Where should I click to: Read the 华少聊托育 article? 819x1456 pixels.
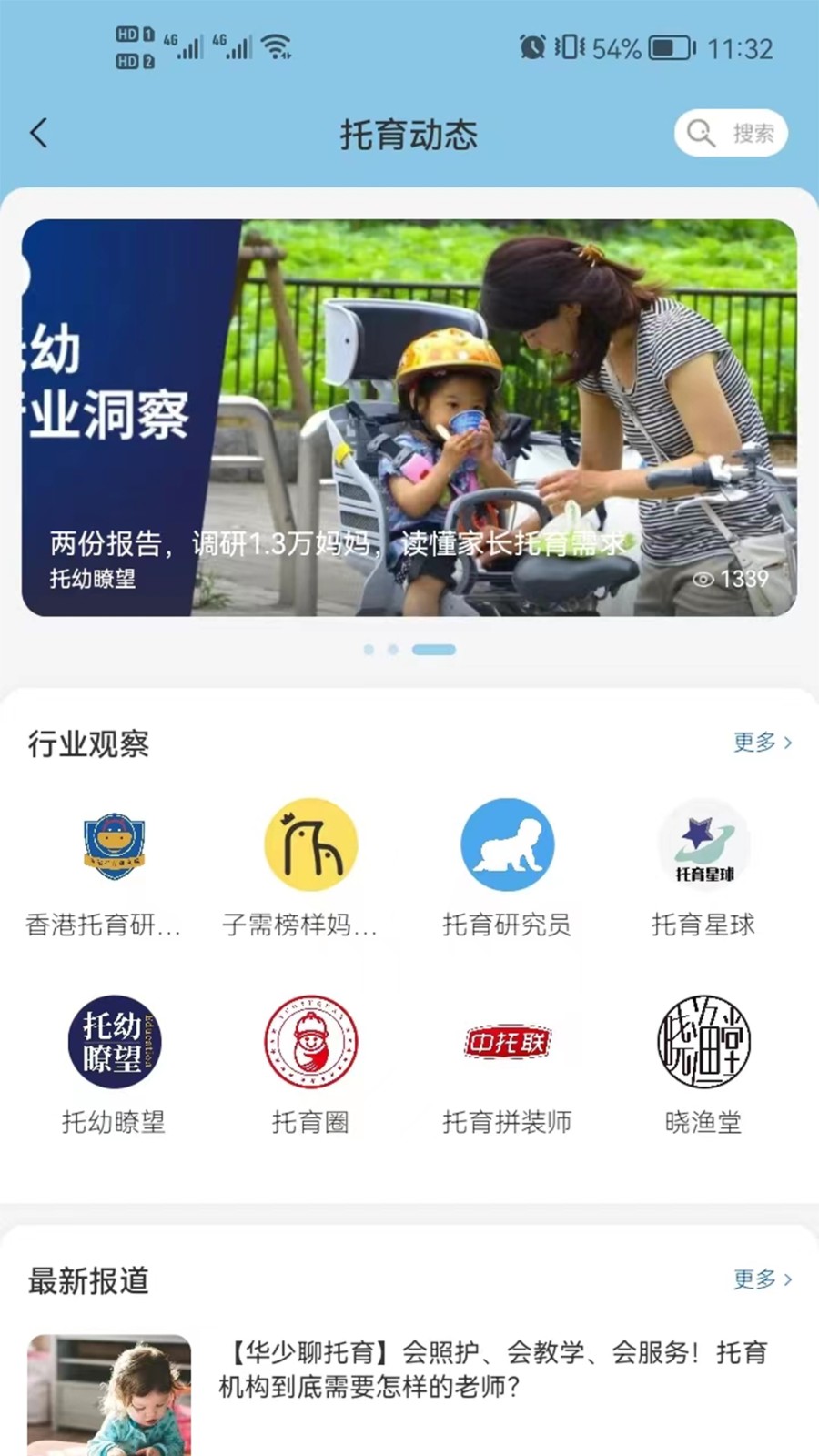491,1370
